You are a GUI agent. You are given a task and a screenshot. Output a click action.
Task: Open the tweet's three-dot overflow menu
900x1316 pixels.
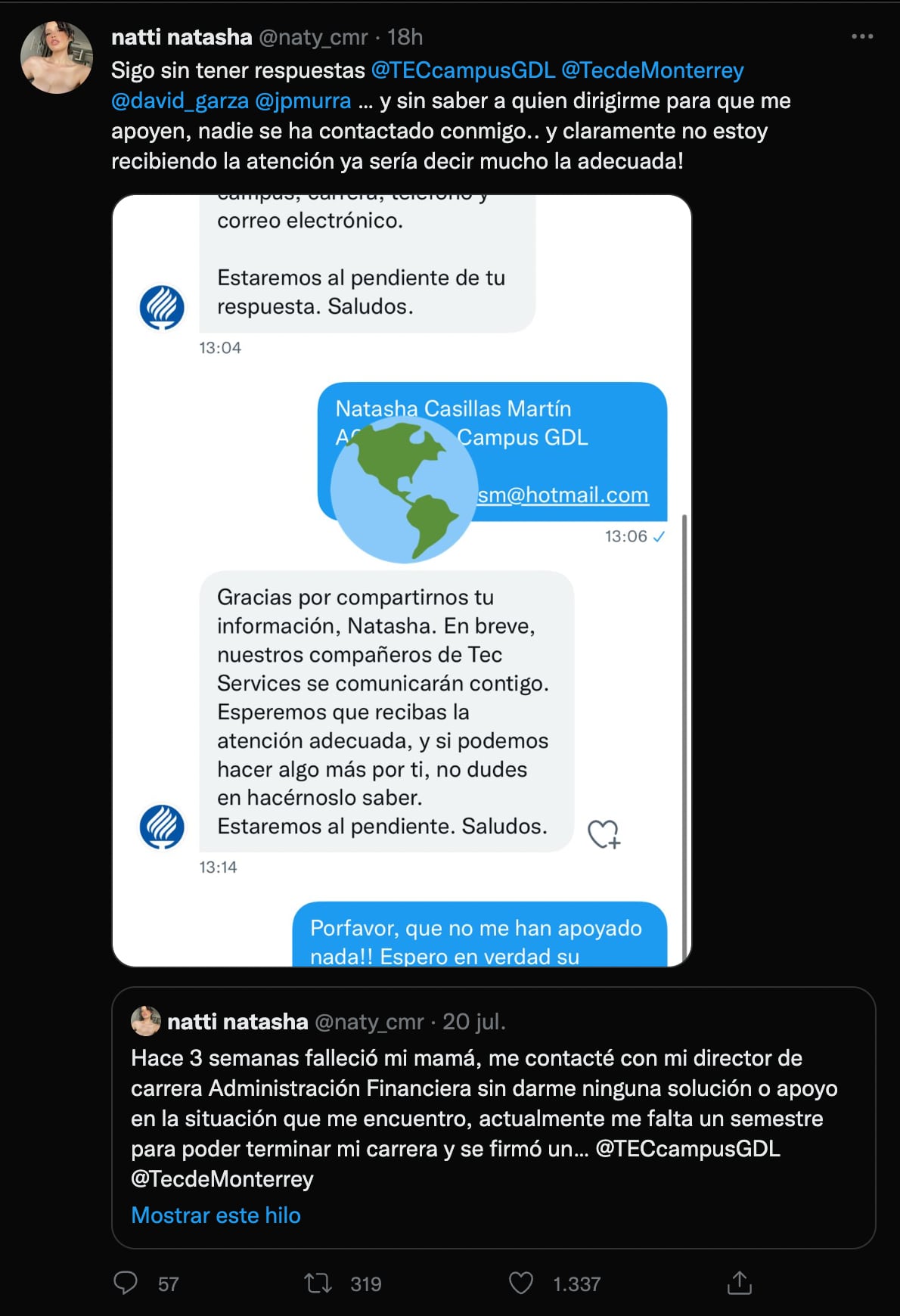tap(862, 36)
